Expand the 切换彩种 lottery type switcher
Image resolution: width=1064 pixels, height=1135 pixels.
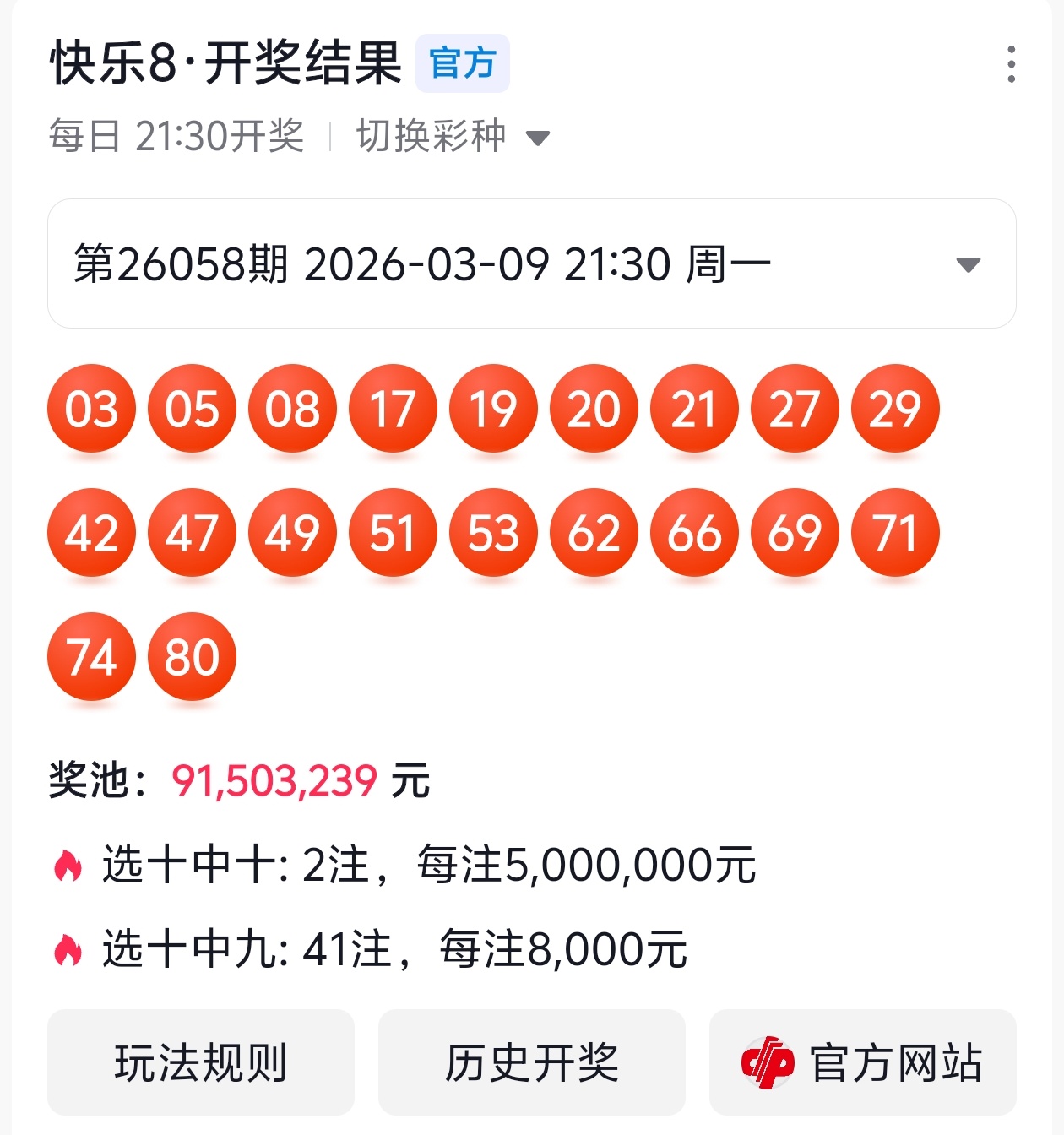click(453, 137)
